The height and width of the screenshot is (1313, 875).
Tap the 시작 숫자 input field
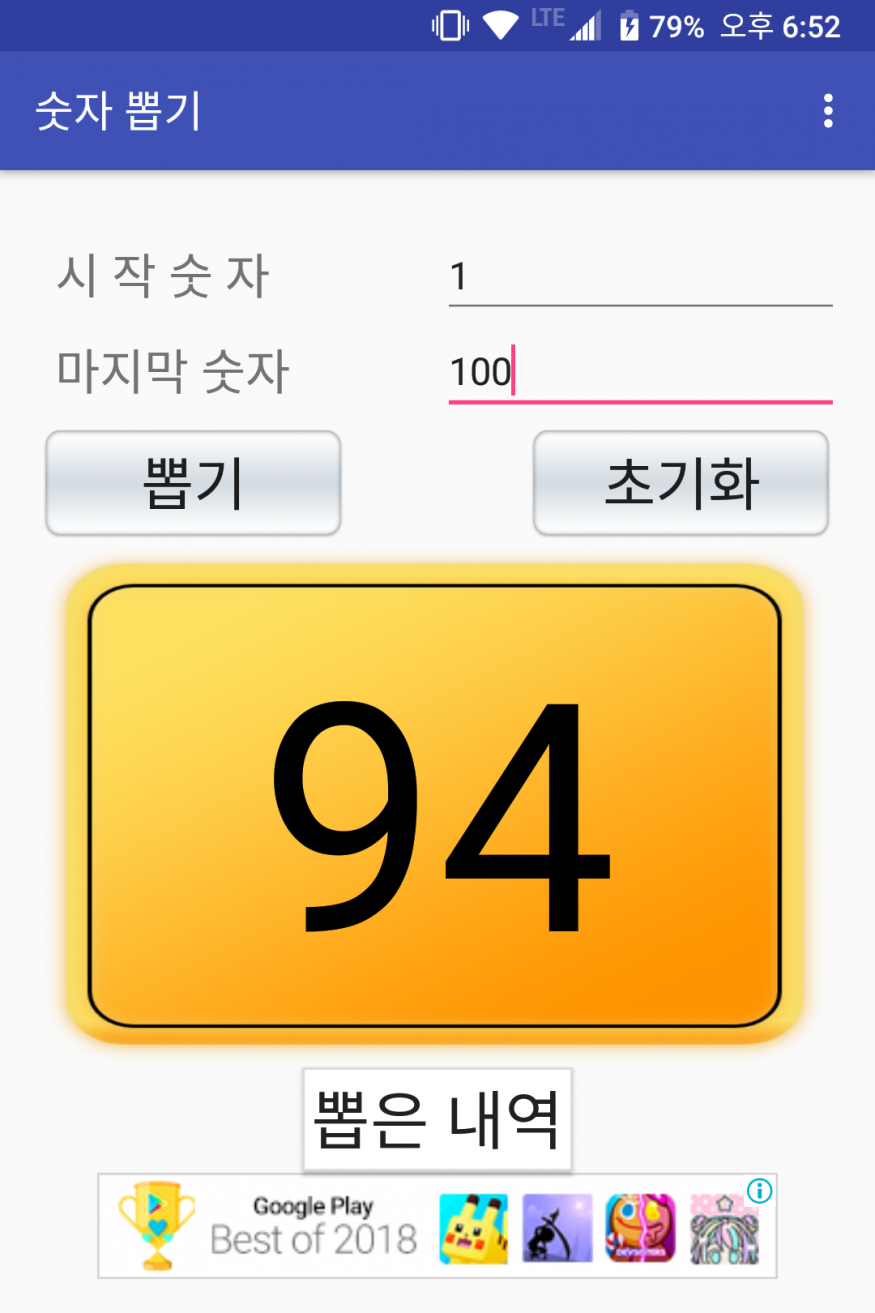point(640,277)
